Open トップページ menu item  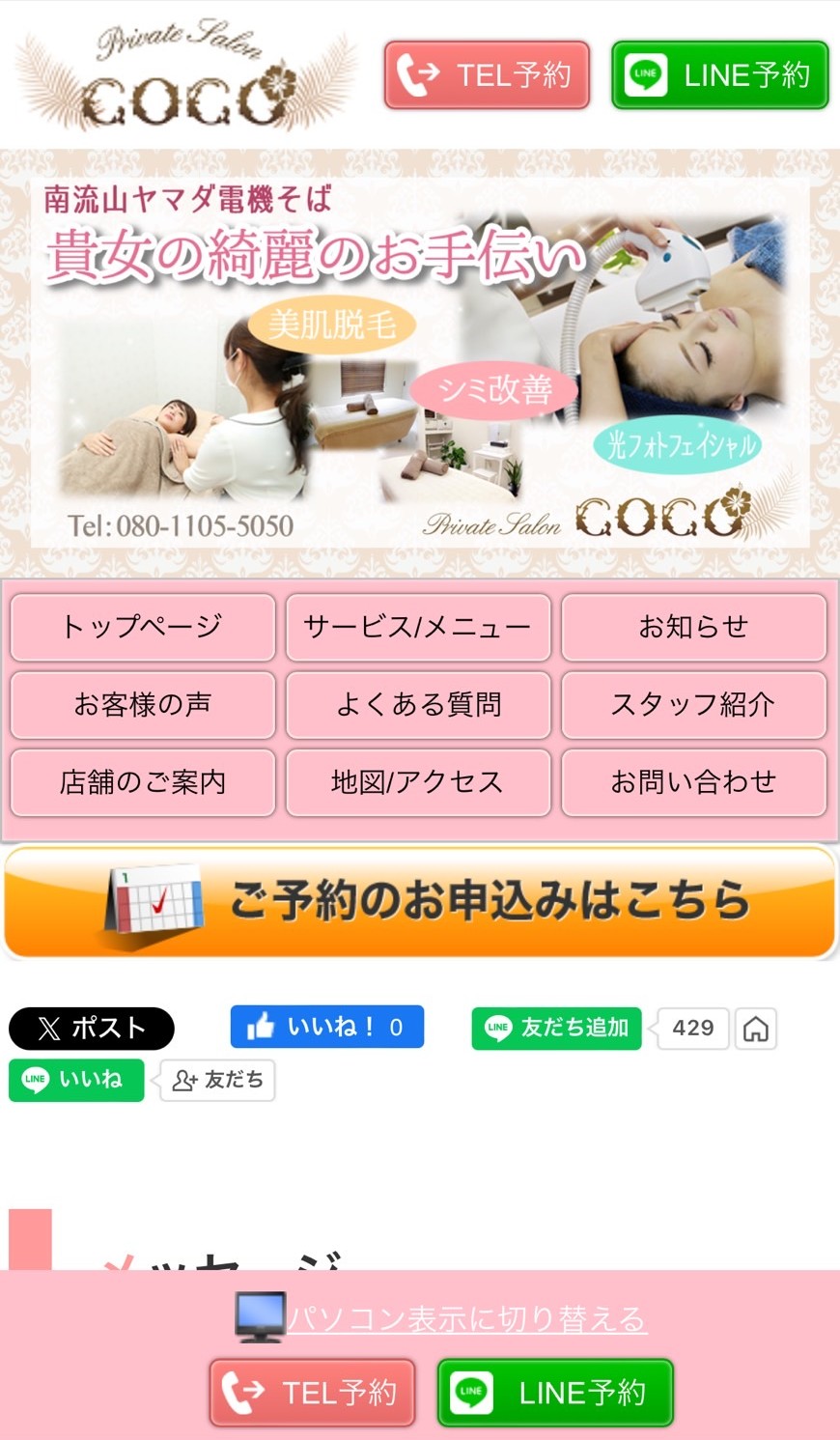(x=143, y=627)
